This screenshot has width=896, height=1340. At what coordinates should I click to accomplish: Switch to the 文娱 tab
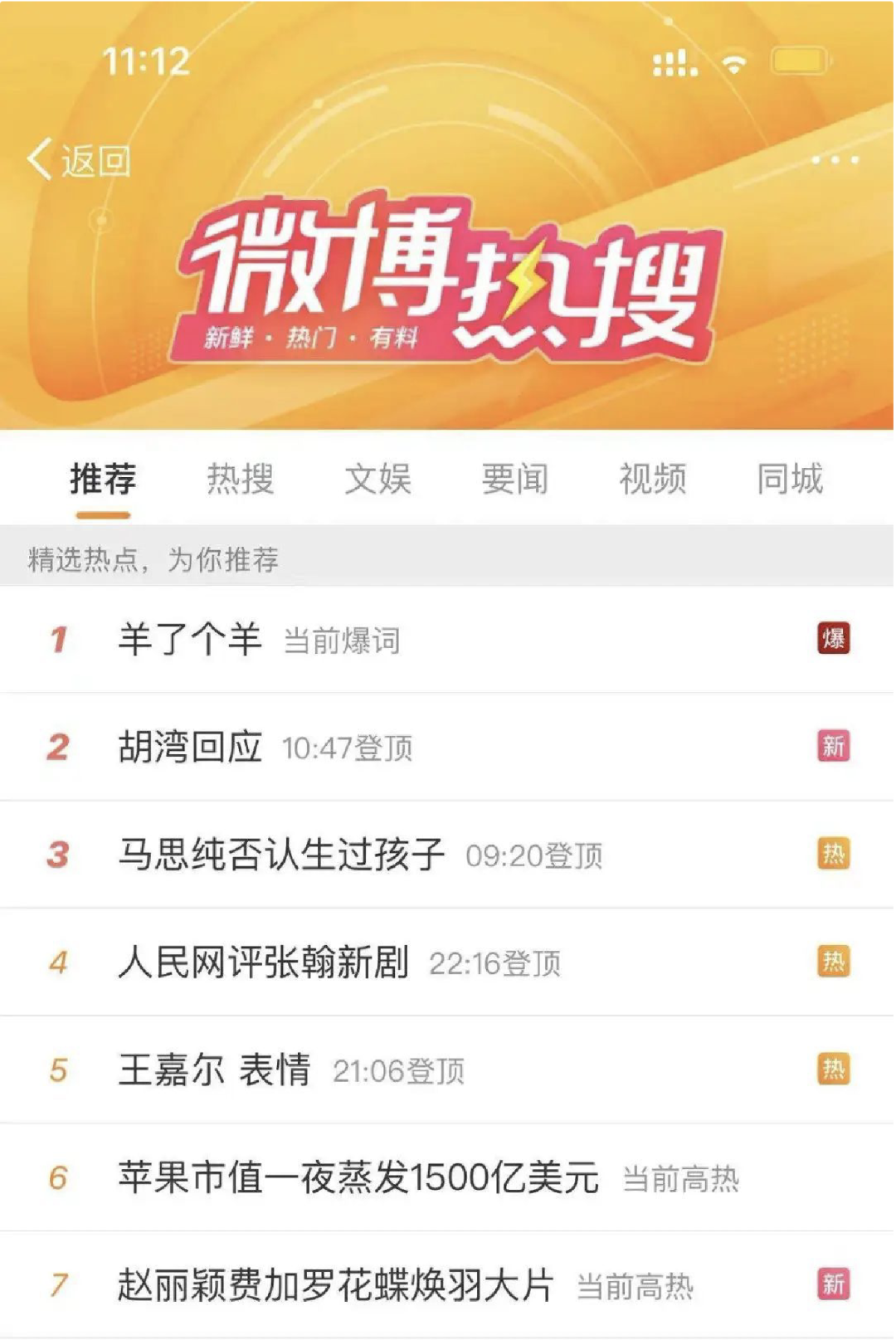pyautogui.click(x=377, y=479)
